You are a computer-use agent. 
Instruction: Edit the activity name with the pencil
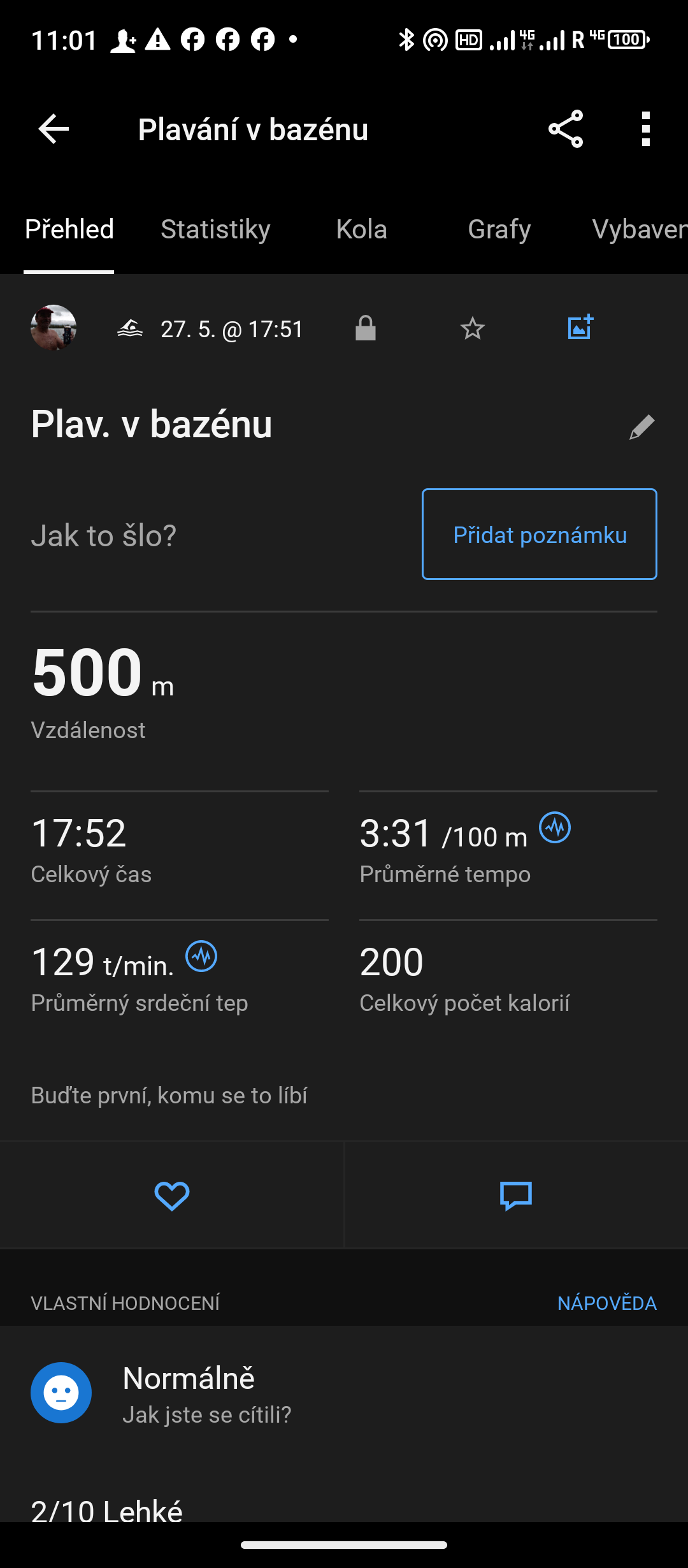(x=641, y=427)
